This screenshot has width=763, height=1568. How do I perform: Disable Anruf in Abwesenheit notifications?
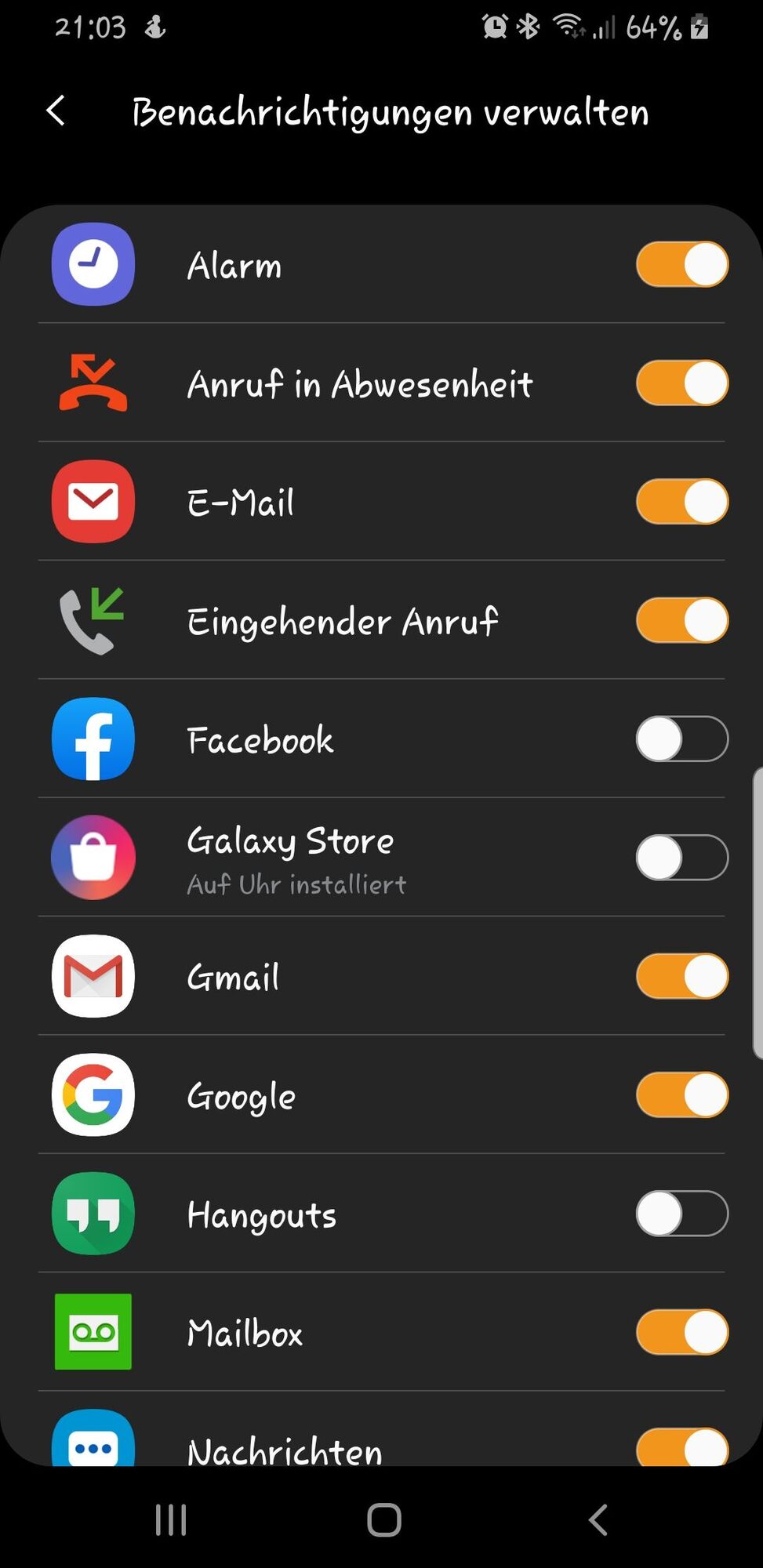(x=681, y=383)
